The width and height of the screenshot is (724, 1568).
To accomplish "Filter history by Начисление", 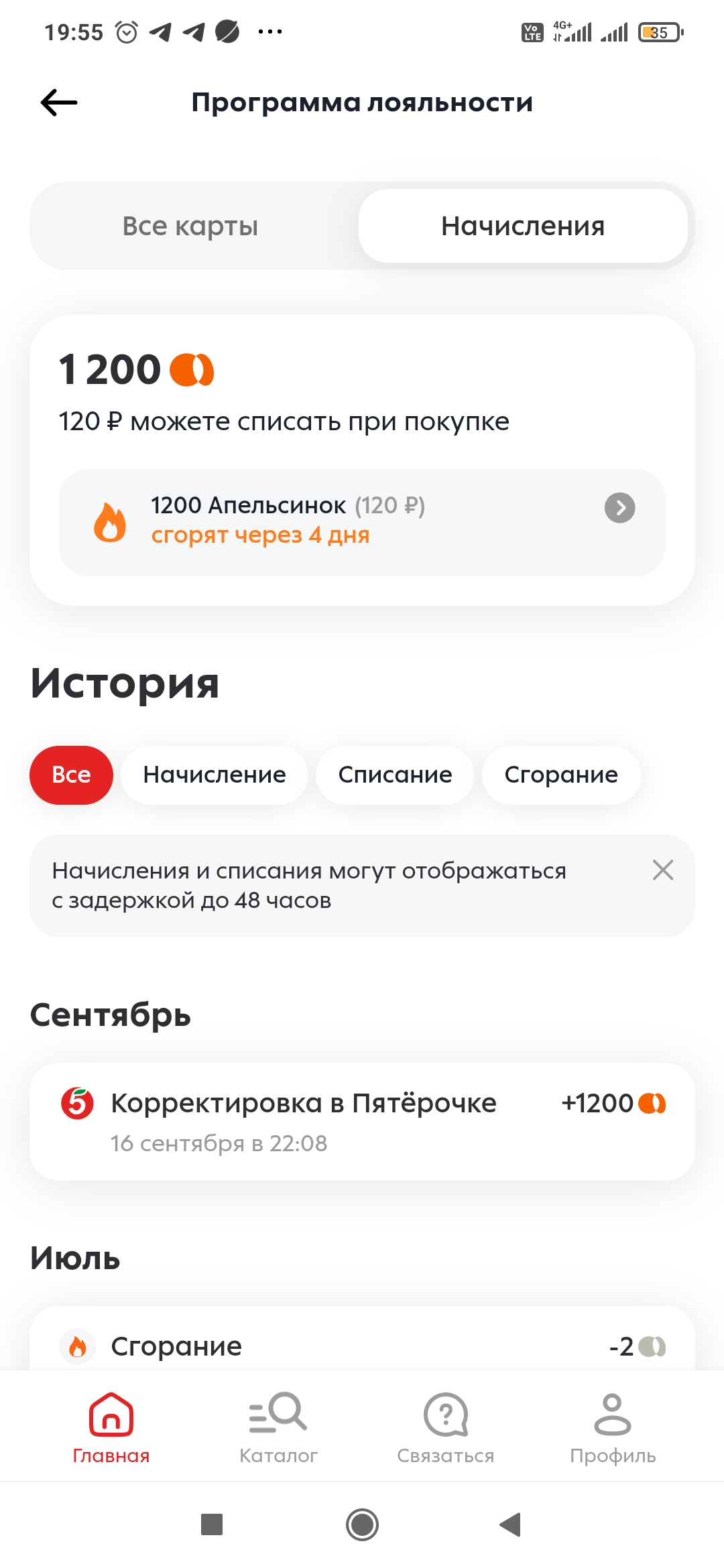I will [215, 775].
